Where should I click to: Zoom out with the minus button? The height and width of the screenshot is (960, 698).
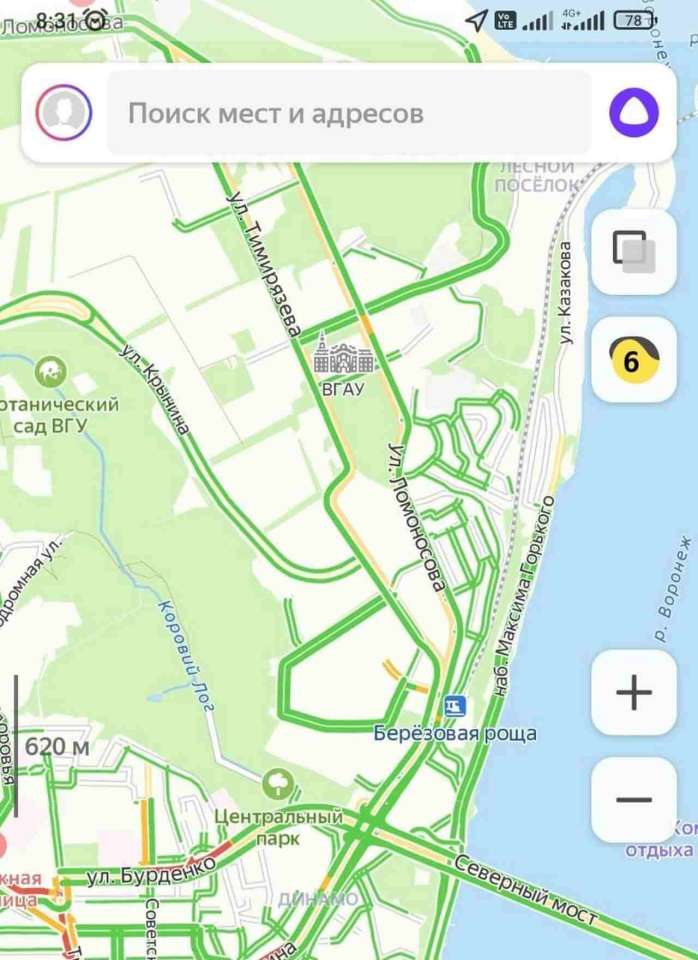click(x=633, y=800)
